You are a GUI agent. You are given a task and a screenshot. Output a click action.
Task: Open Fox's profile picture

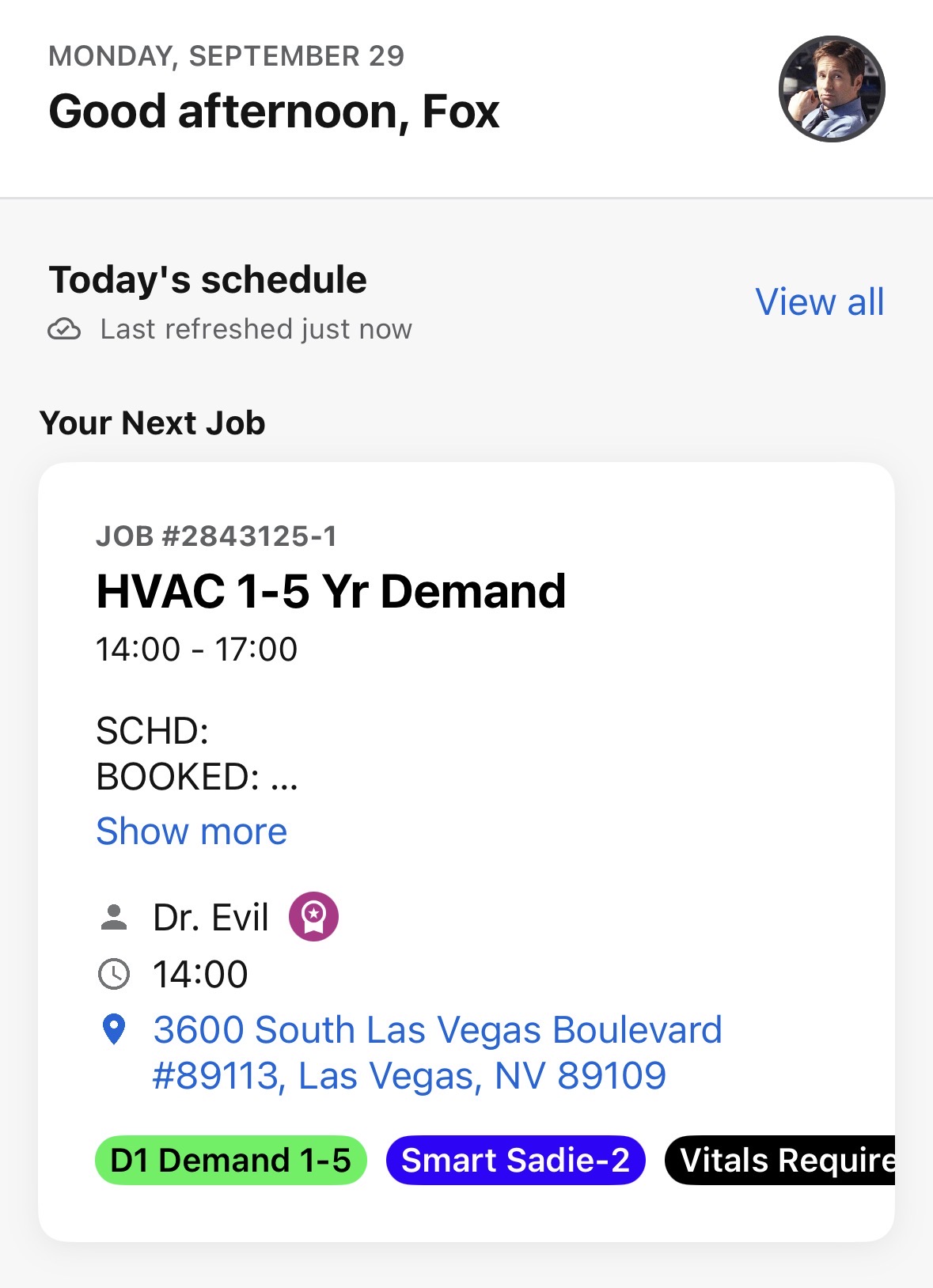[x=831, y=89]
